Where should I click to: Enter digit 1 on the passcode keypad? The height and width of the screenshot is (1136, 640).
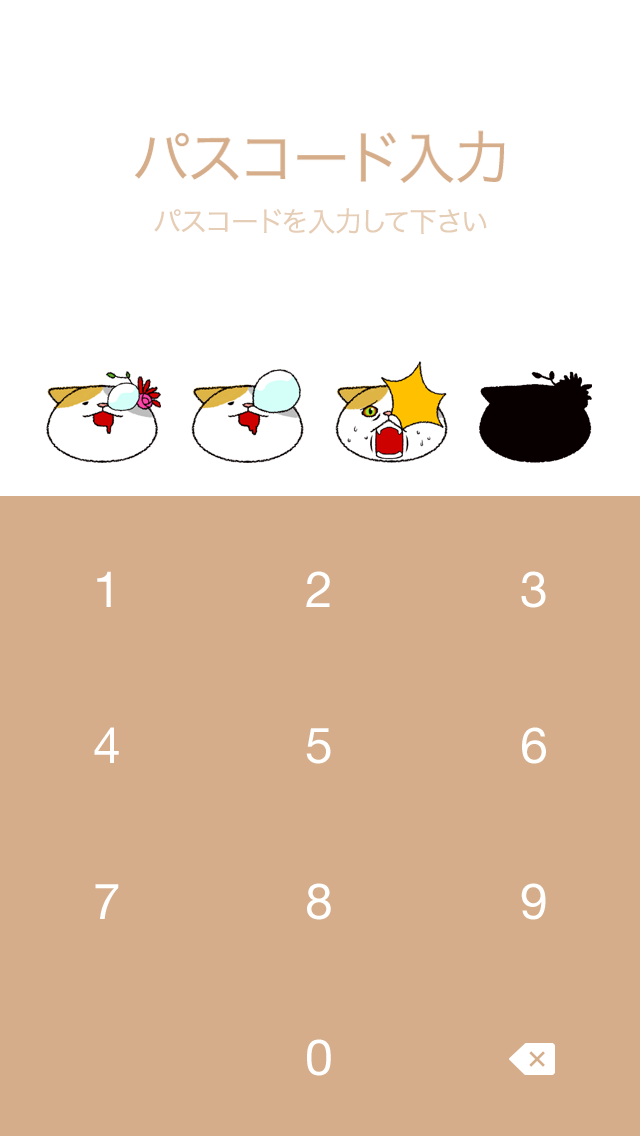coord(107,590)
